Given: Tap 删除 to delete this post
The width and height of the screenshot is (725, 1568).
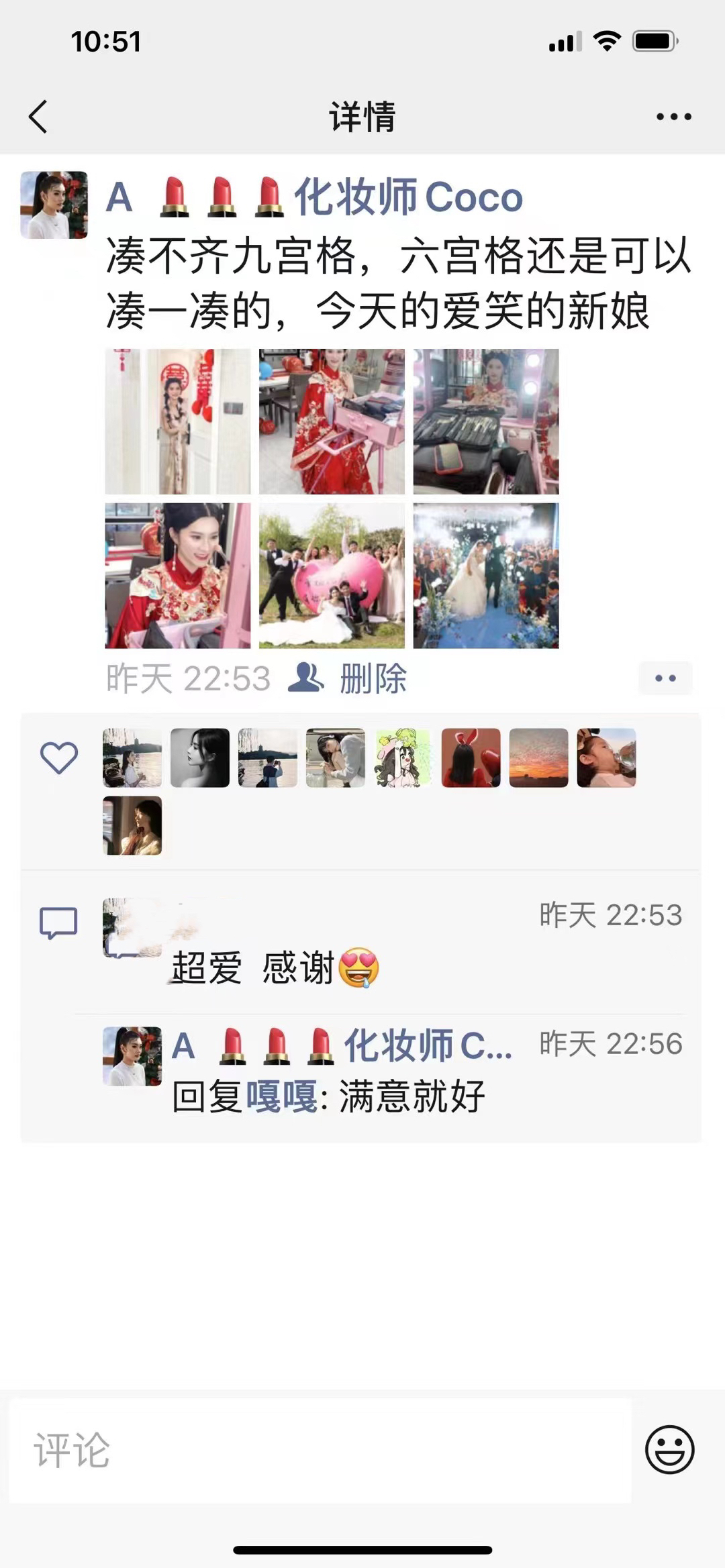Looking at the screenshot, I should [373, 678].
